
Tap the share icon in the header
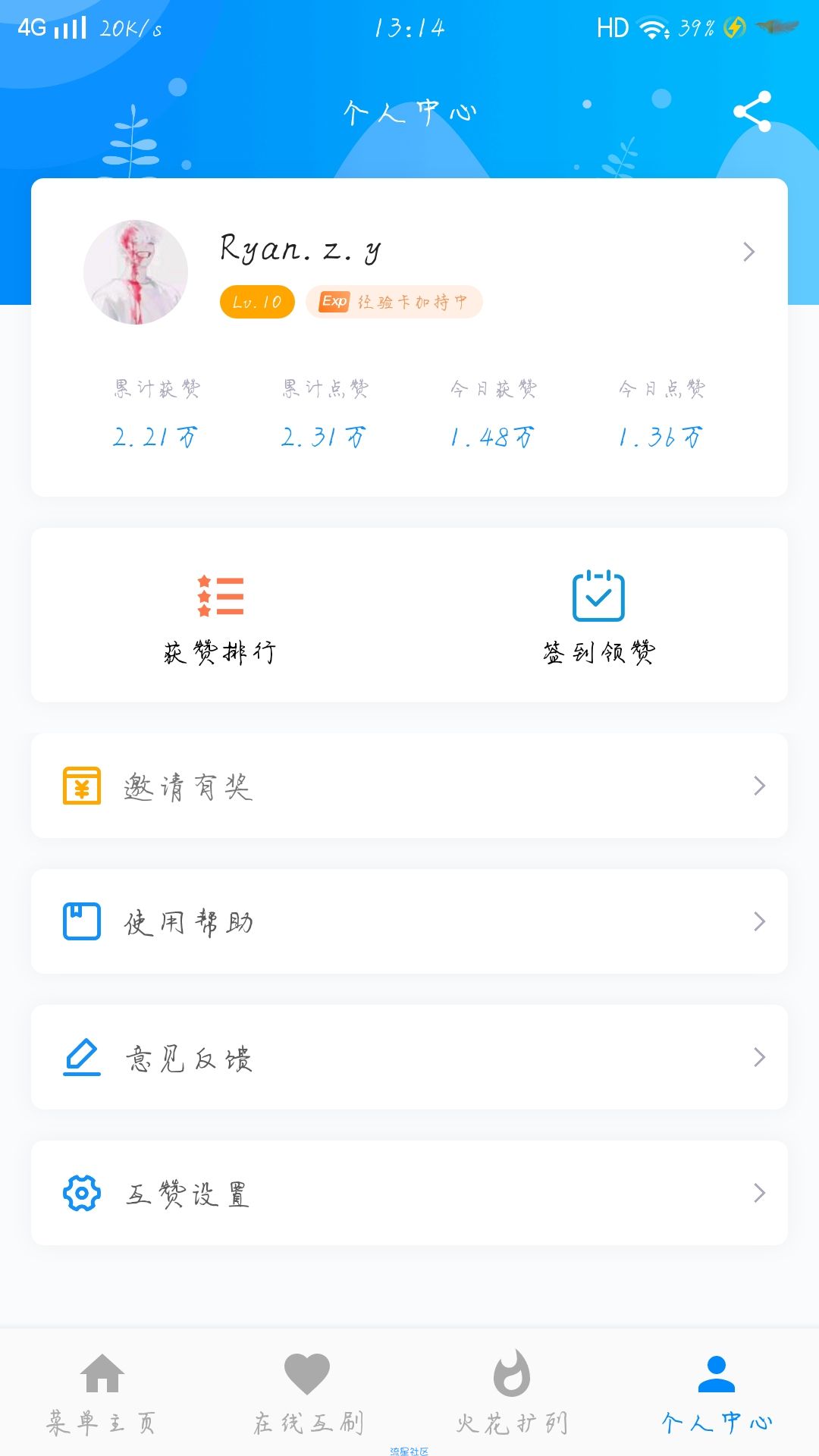(752, 111)
